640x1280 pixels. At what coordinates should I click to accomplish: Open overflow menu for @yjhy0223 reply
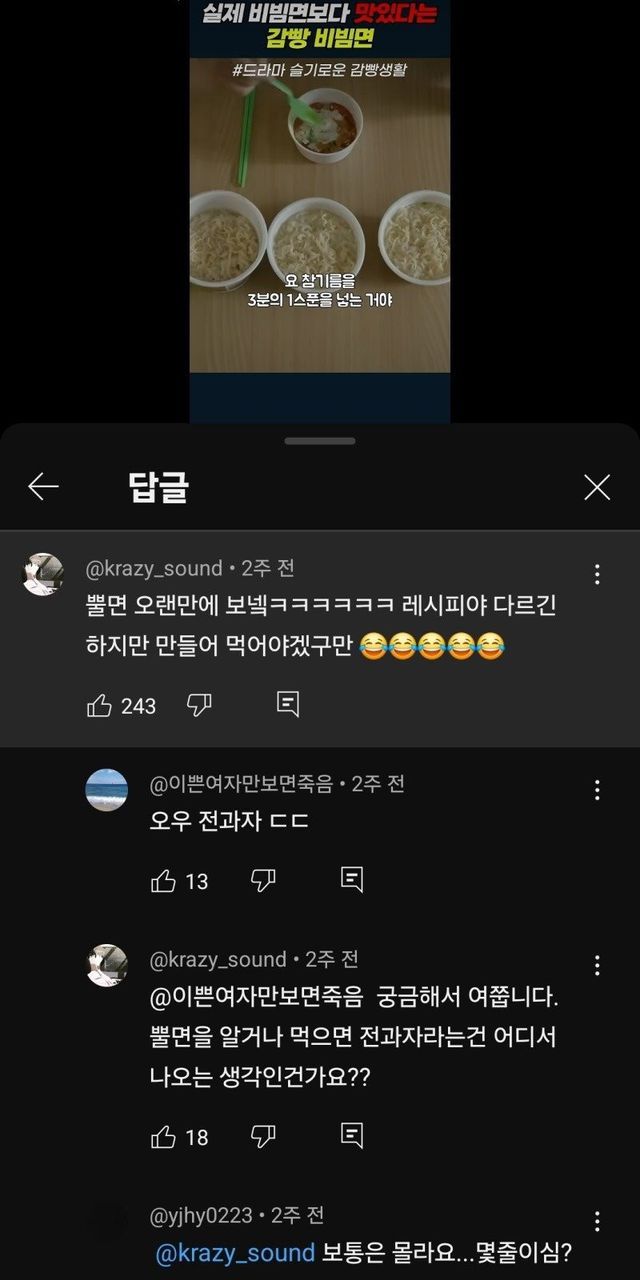[x=597, y=1221]
